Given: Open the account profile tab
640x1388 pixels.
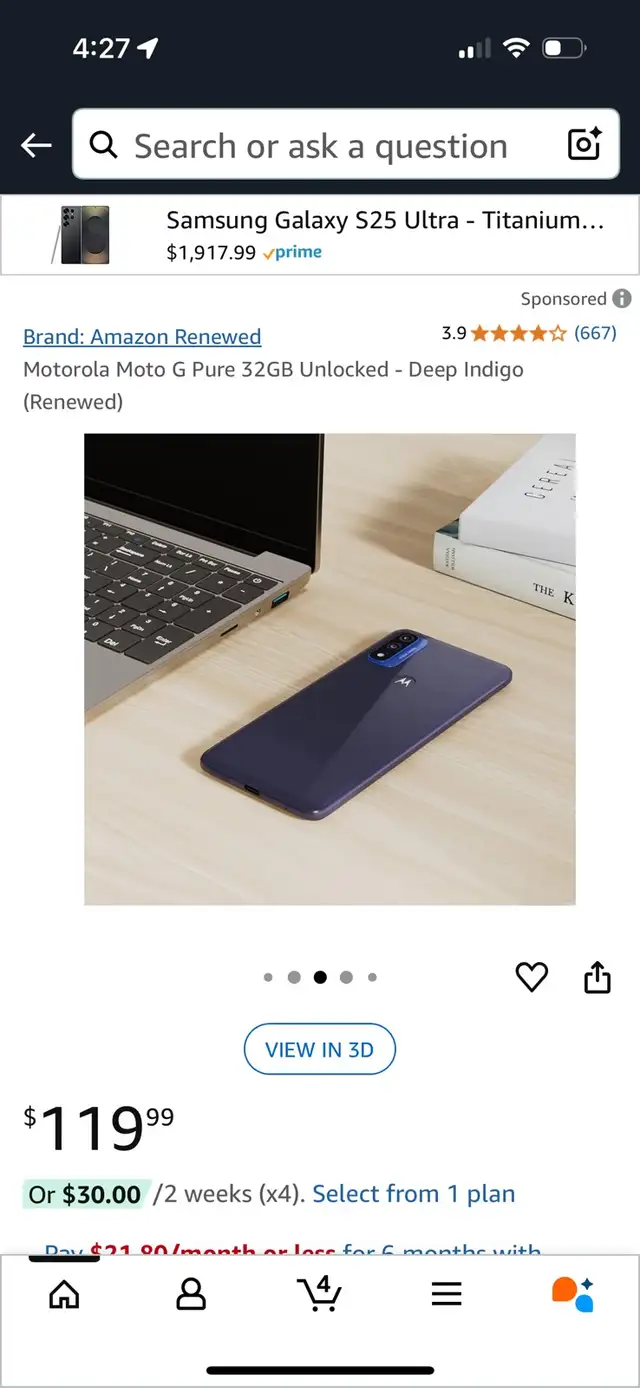Looking at the screenshot, I should point(191,1295).
